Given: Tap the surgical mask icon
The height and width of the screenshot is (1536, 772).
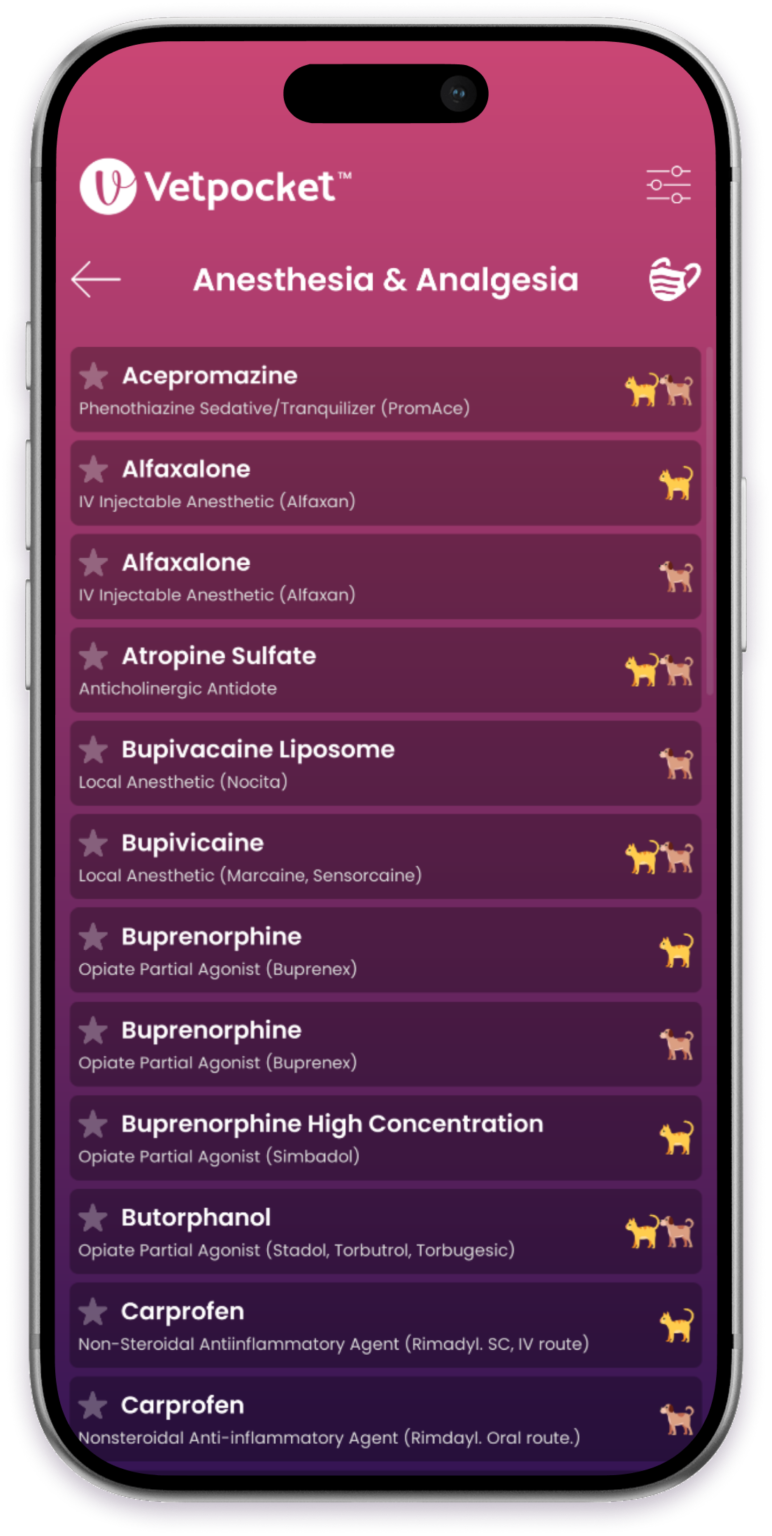Looking at the screenshot, I should [x=674, y=279].
